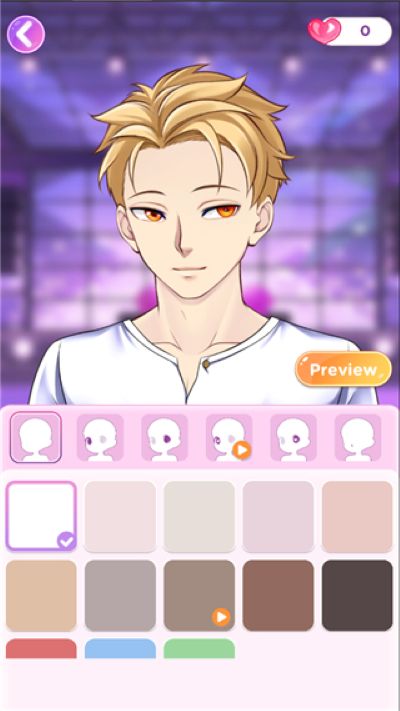
Task: Select the head shape category tab
Action: tap(36, 437)
